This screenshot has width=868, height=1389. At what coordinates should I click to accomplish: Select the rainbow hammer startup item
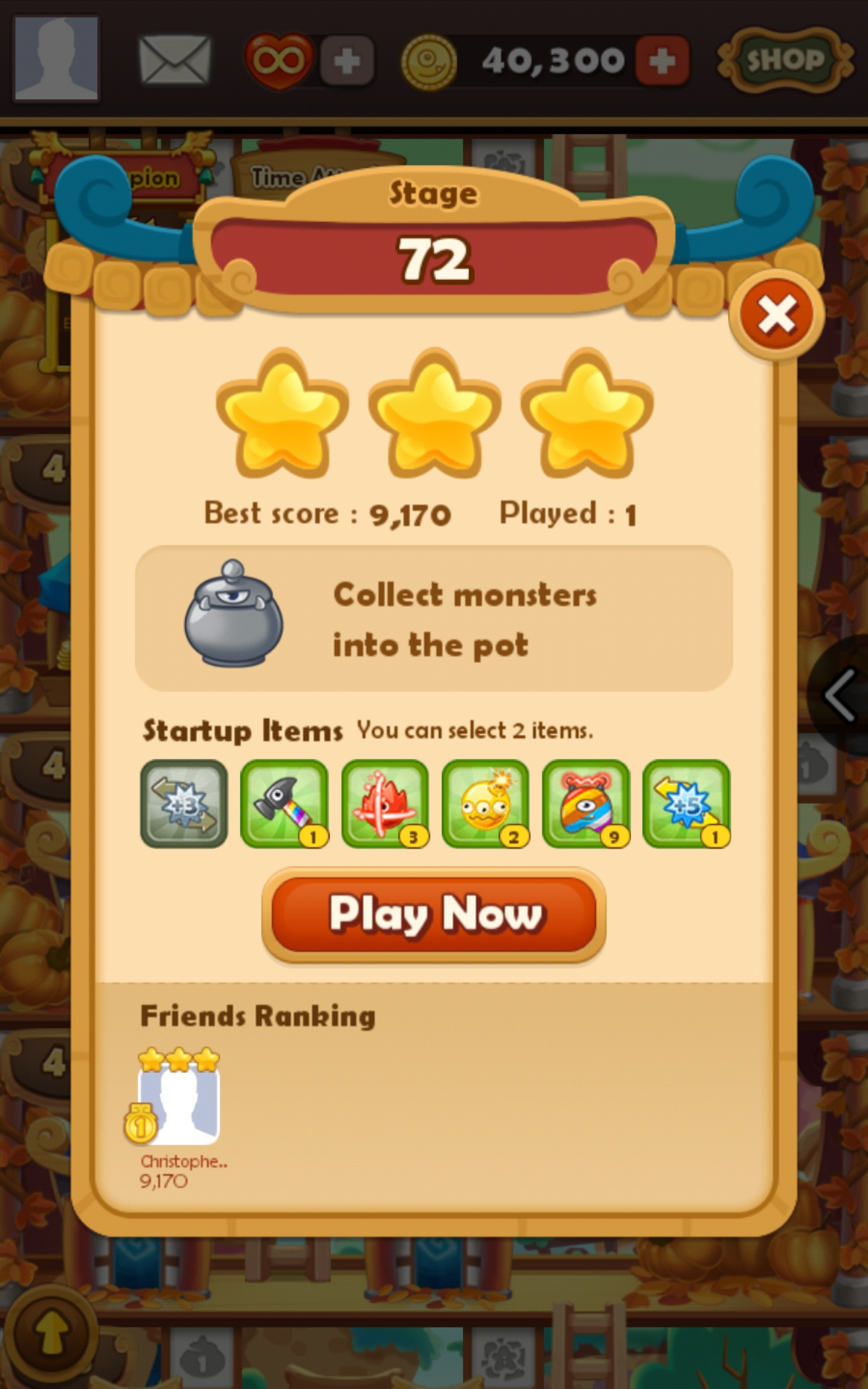(x=284, y=804)
